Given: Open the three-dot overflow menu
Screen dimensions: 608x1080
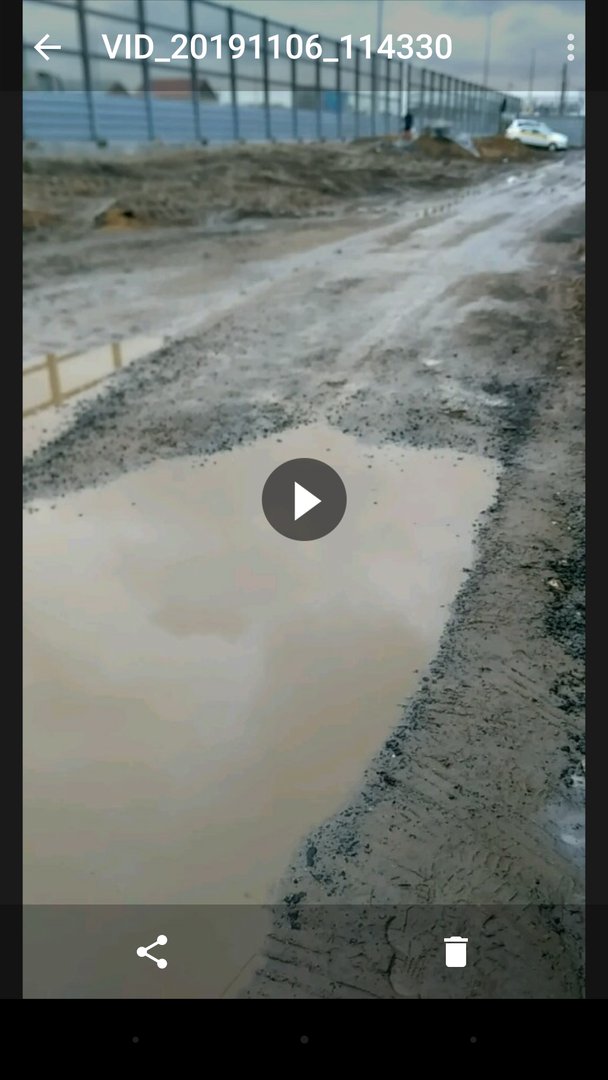Looking at the screenshot, I should (x=570, y=47).
